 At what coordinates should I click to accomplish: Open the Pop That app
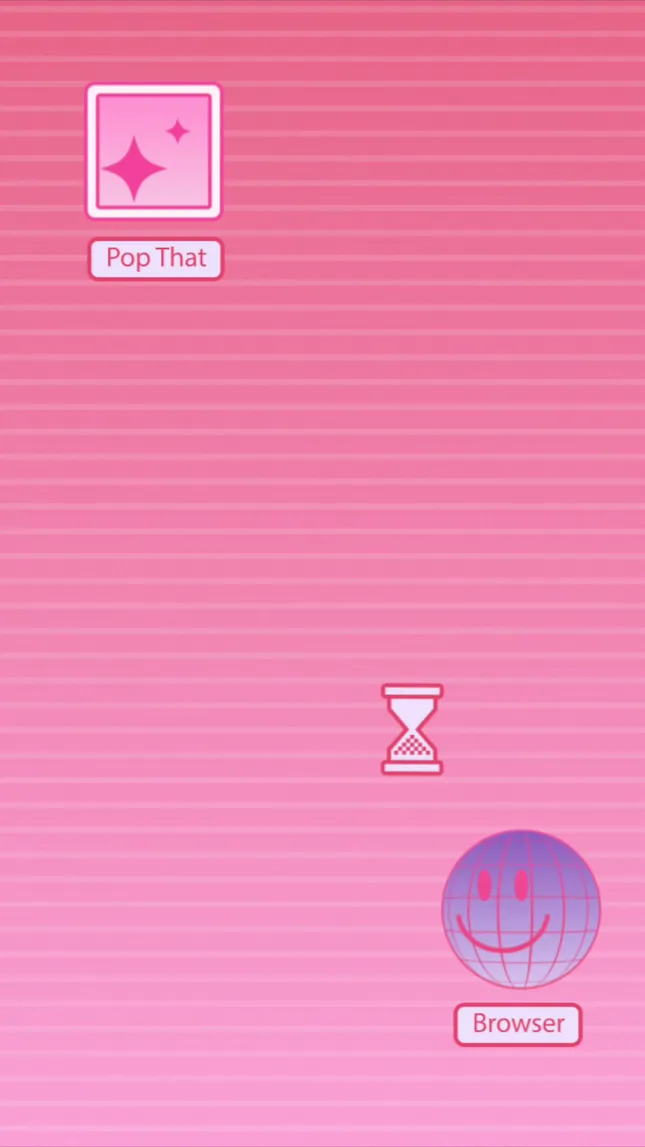pos(153,151)
